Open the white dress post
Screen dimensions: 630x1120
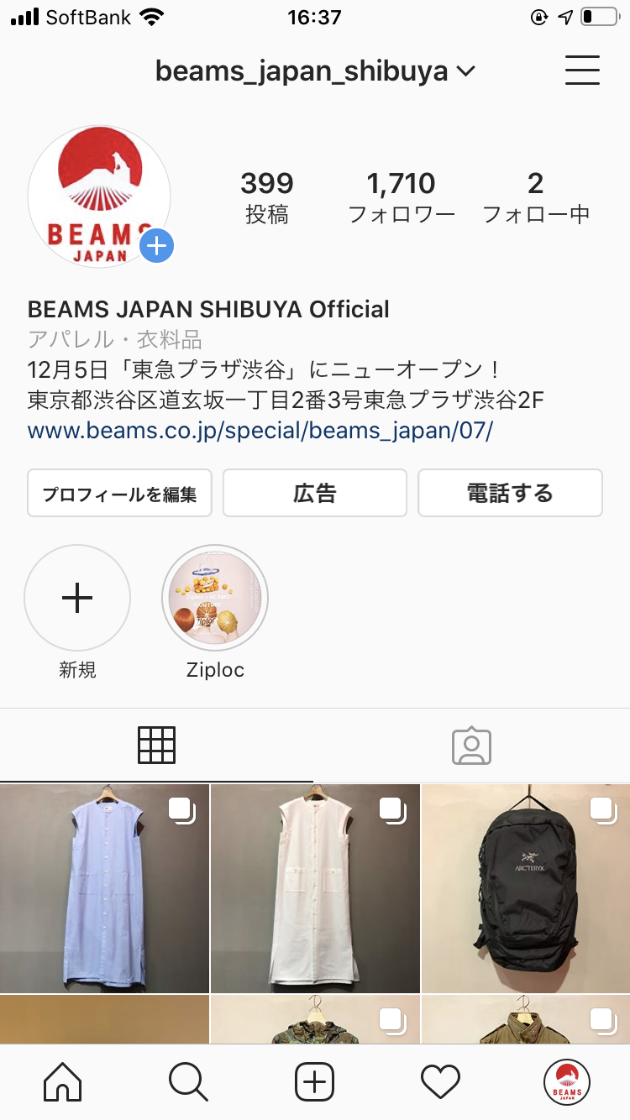point(315,888)
